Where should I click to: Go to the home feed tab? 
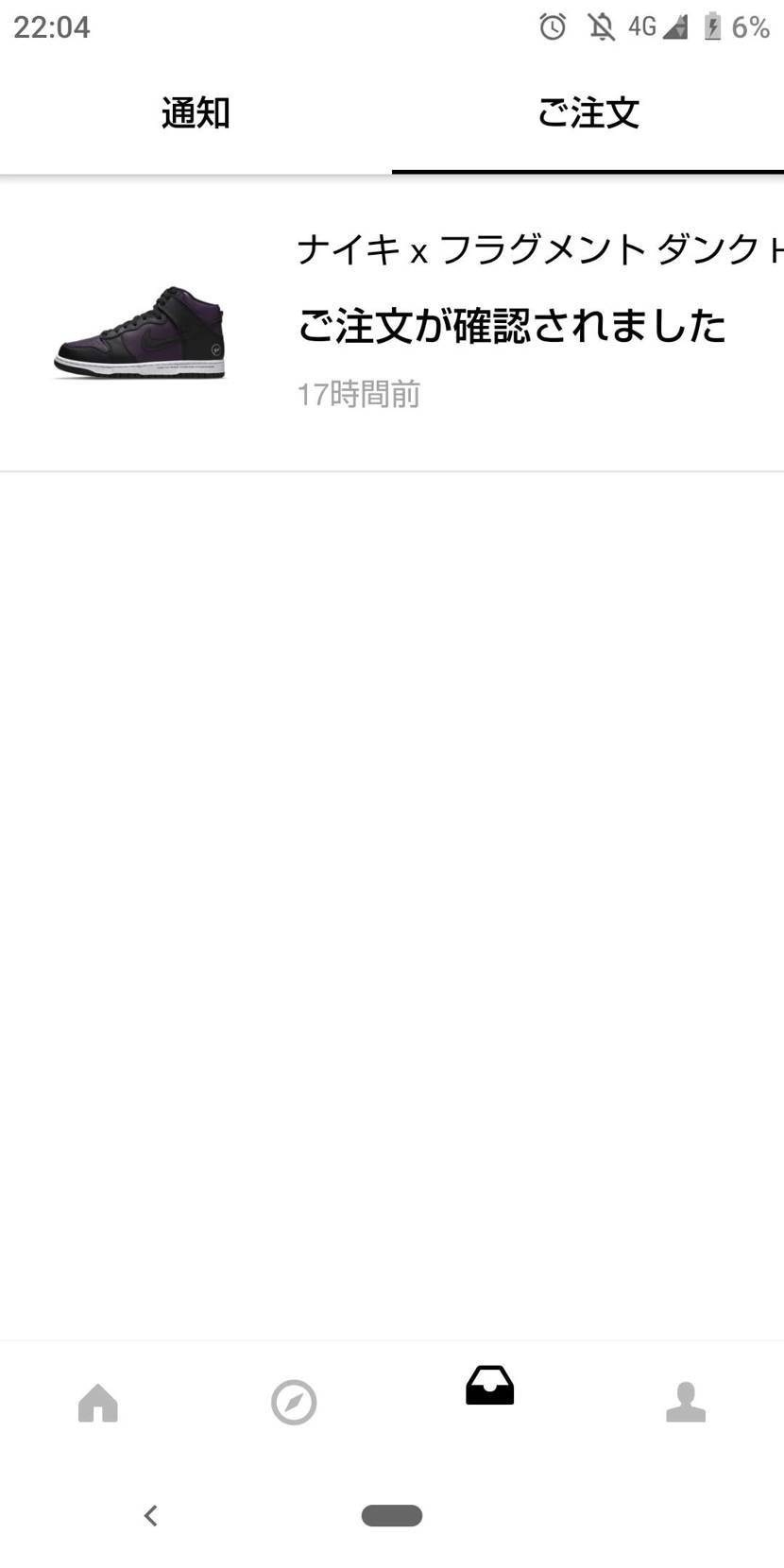click(98, 1403)
